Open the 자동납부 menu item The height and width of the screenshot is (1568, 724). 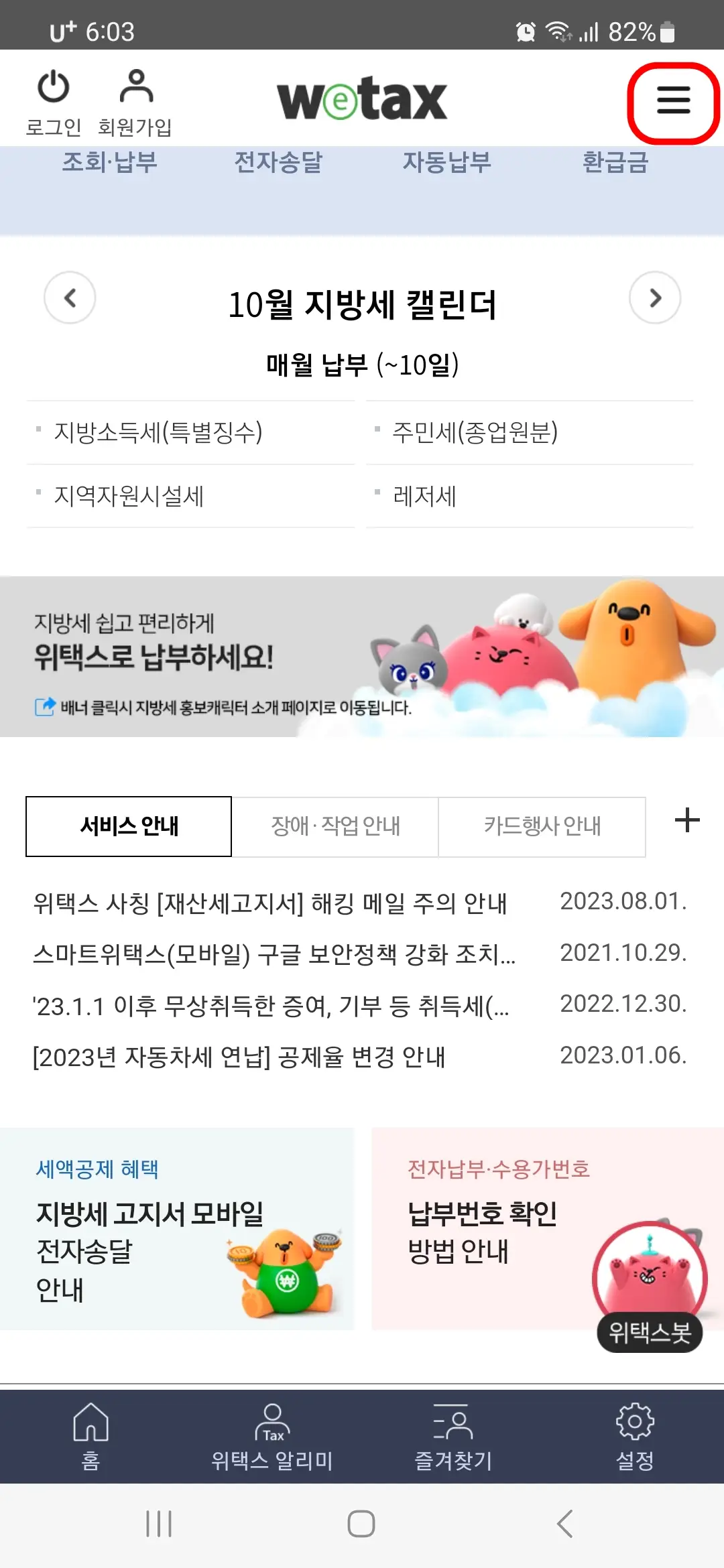[448, 163]
